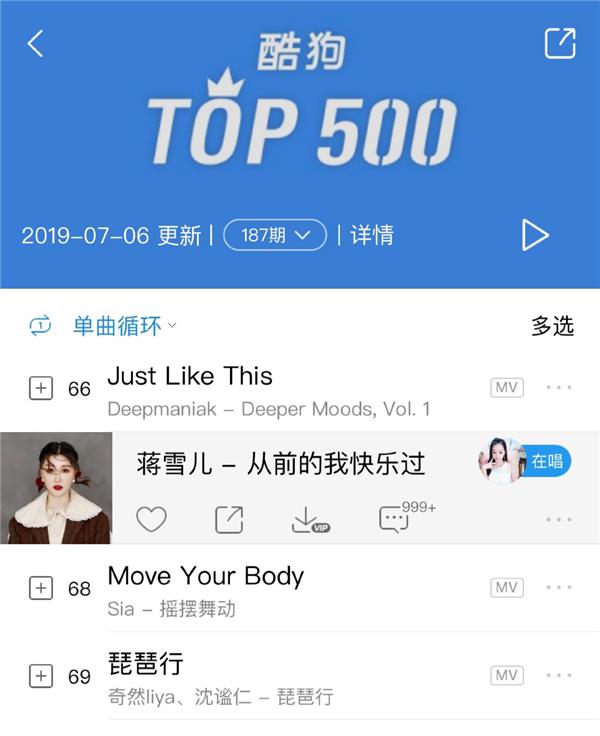
Task: Tap 多选 to select multiple songs
Action: pos(552,325)
